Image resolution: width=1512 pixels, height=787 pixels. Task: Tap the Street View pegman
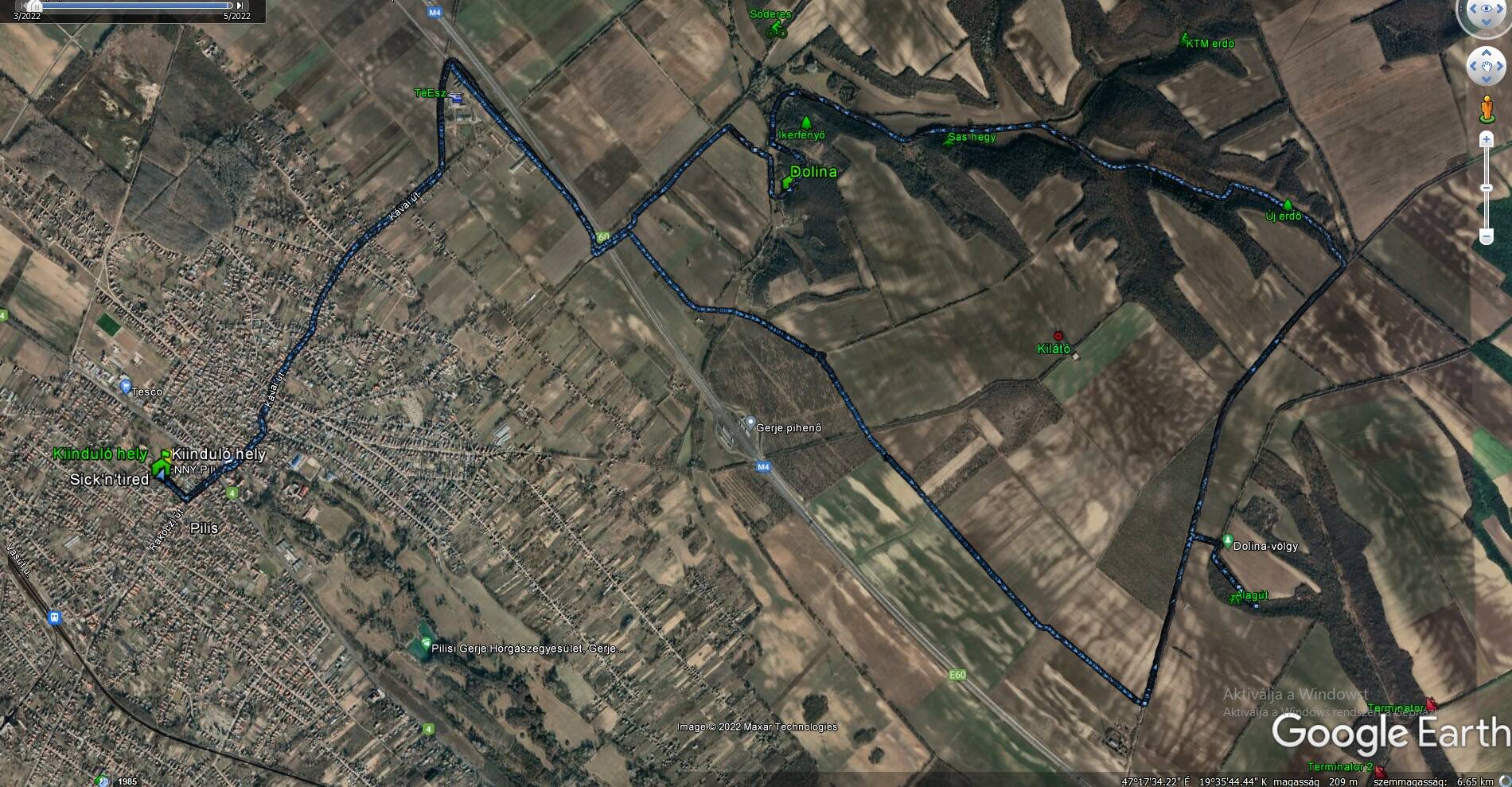pyautogui.click(x=1486, y=109)
